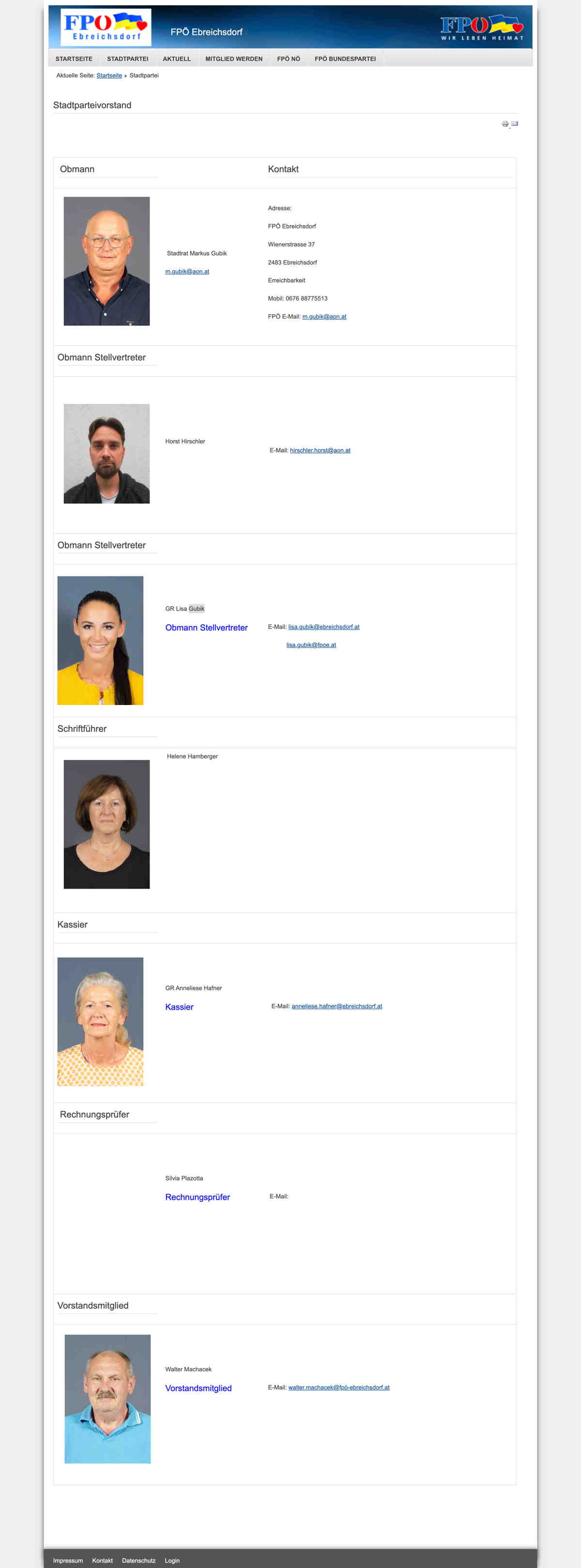Email hirschler.horst@aon.at
The image size is (581, 1568).
pos(320,450)
